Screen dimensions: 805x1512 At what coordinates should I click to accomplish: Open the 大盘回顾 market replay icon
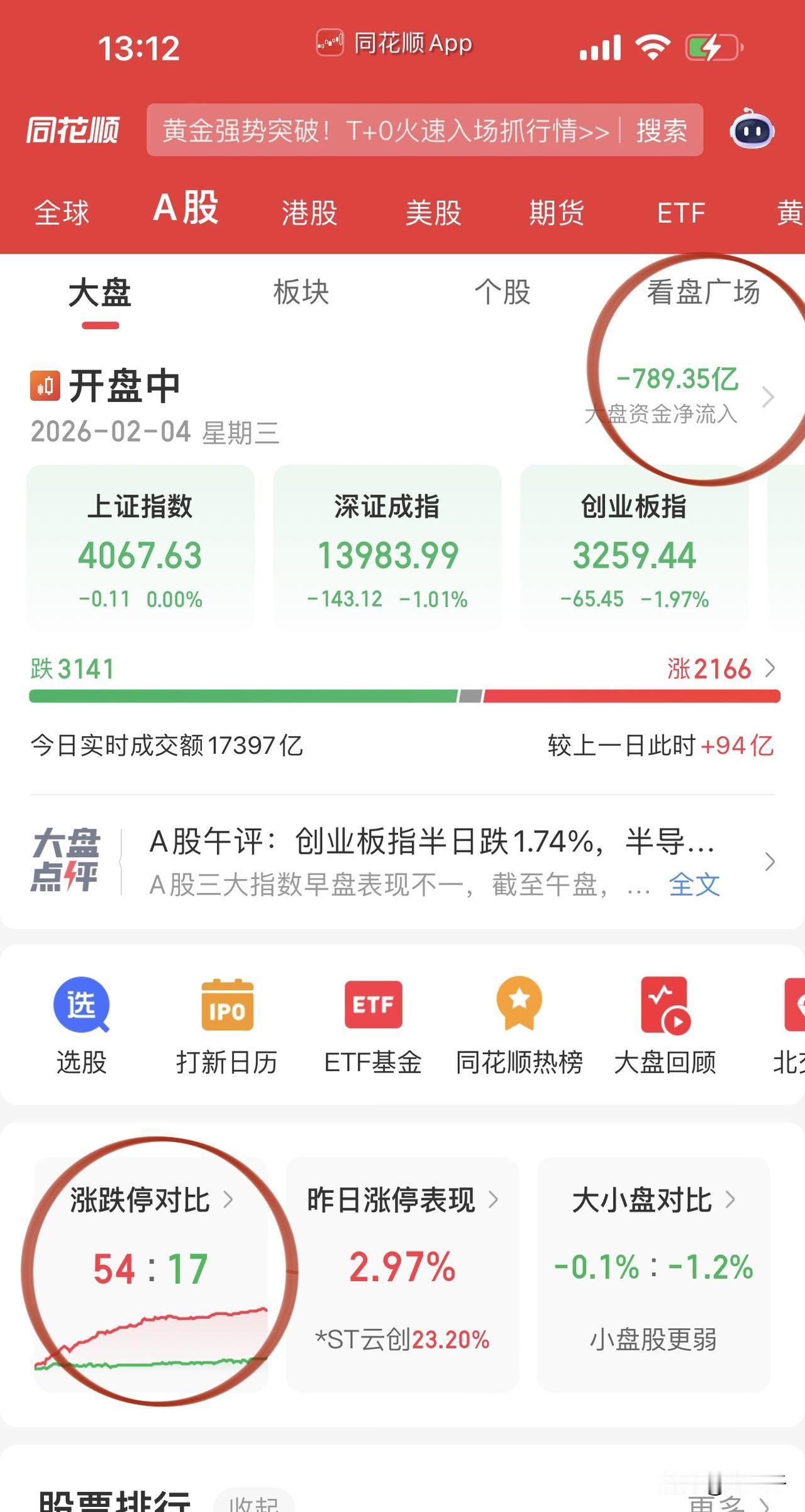[665, 1005]
